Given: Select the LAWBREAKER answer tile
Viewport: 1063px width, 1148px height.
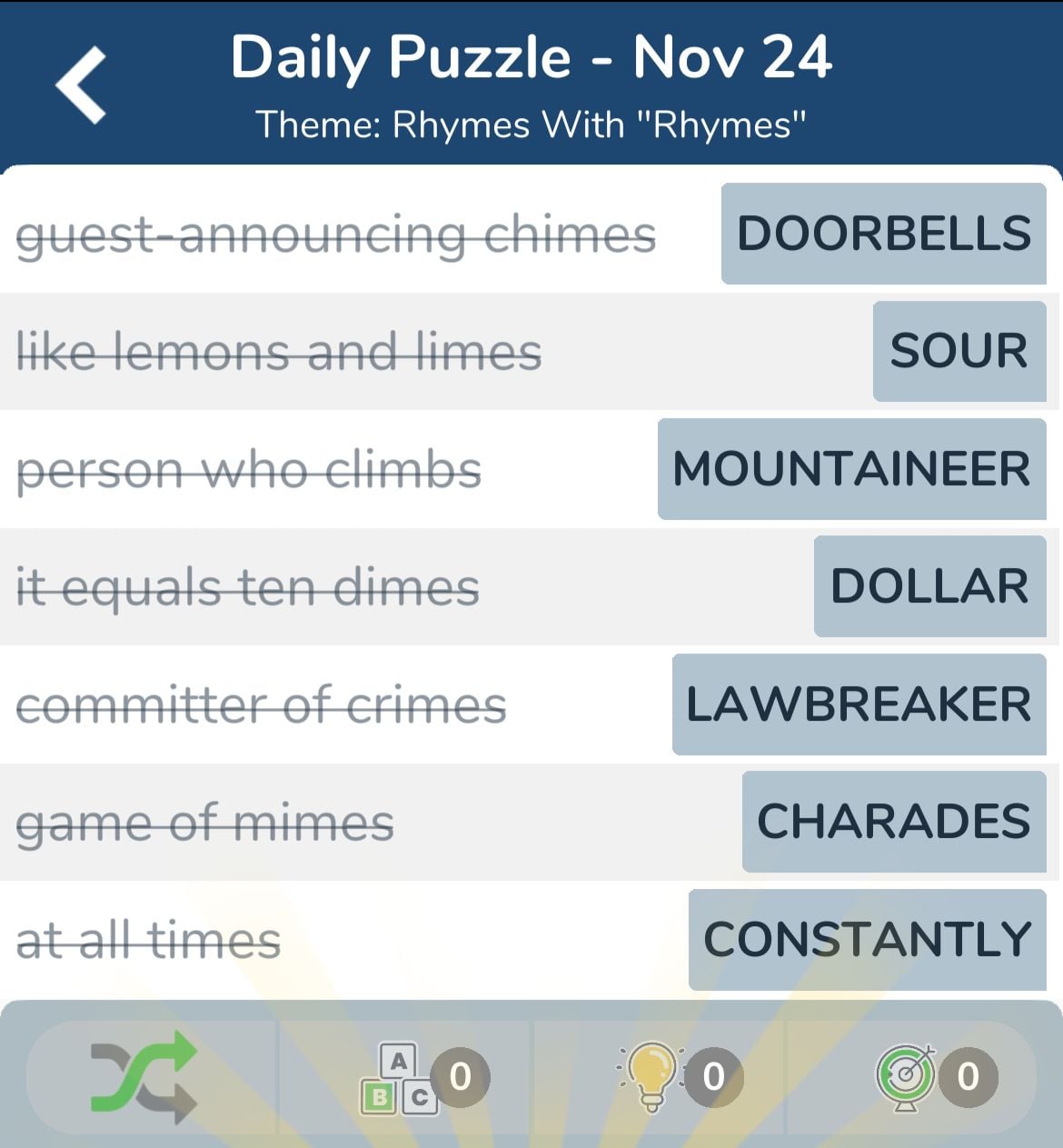Looking at the screenshot, I should 858,704.
